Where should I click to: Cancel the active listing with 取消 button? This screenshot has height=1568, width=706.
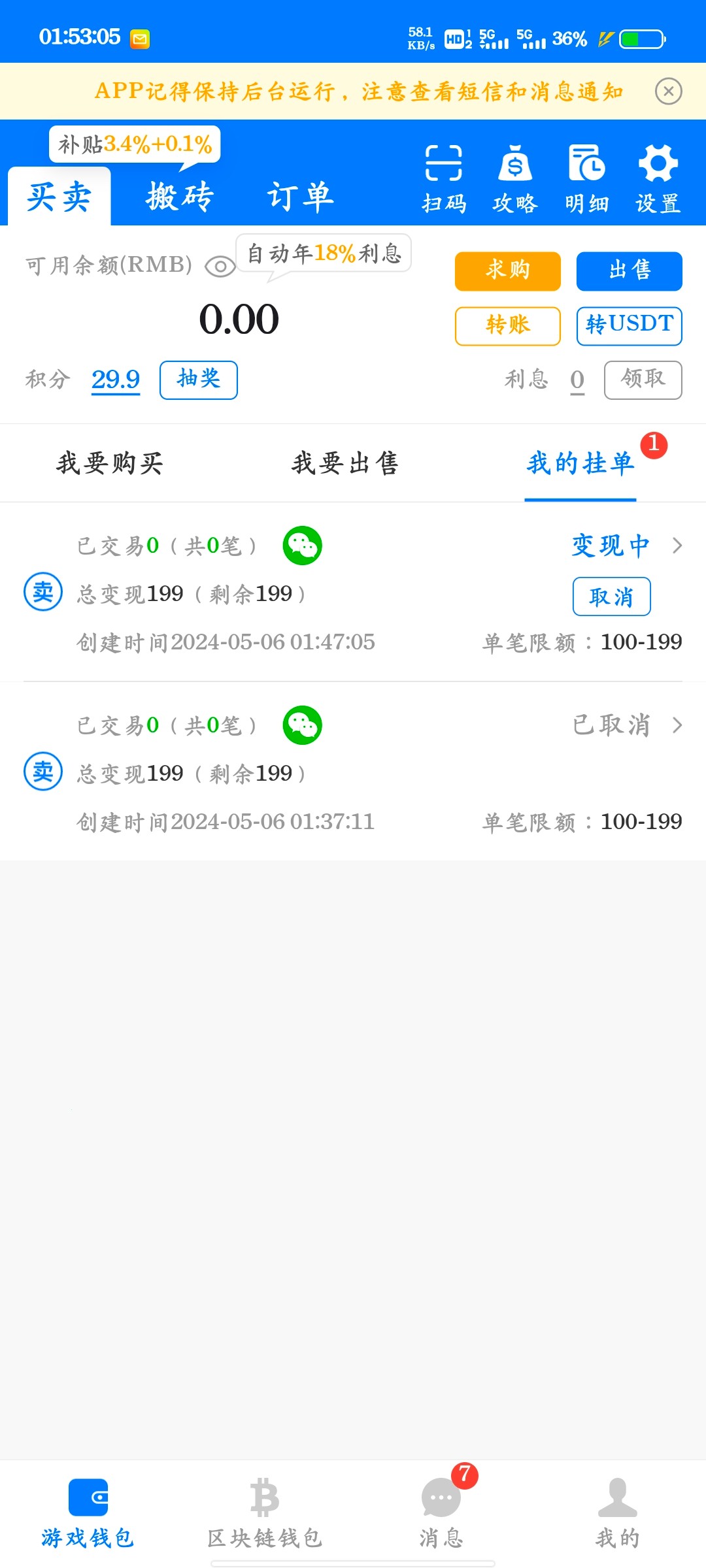point(612,596)
